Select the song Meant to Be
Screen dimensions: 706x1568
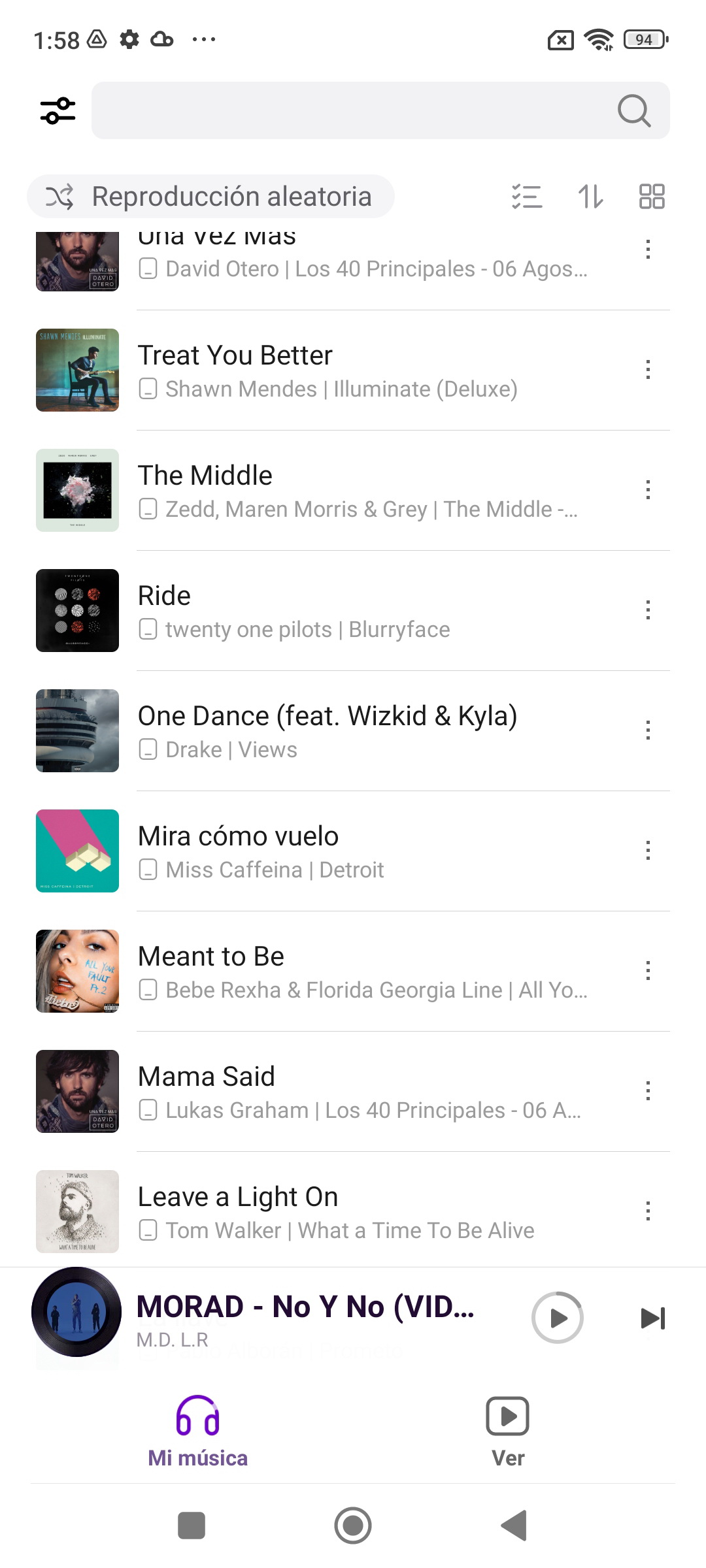click(x=353, y=972)
